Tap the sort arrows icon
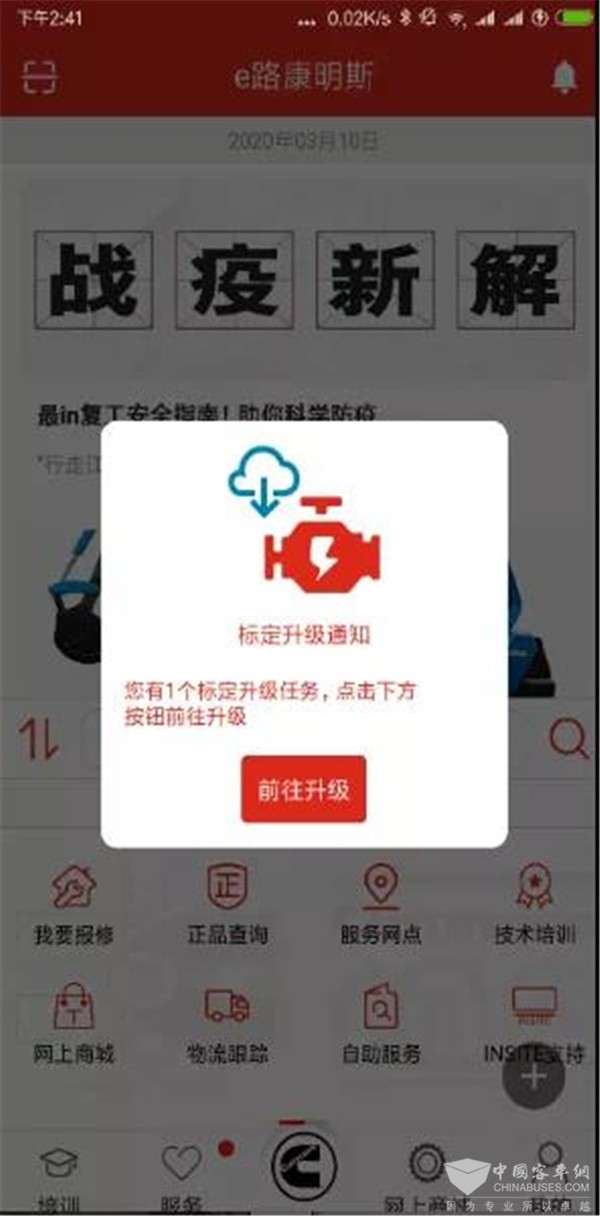Screen dimensions: 600x1216 [40, 741]
